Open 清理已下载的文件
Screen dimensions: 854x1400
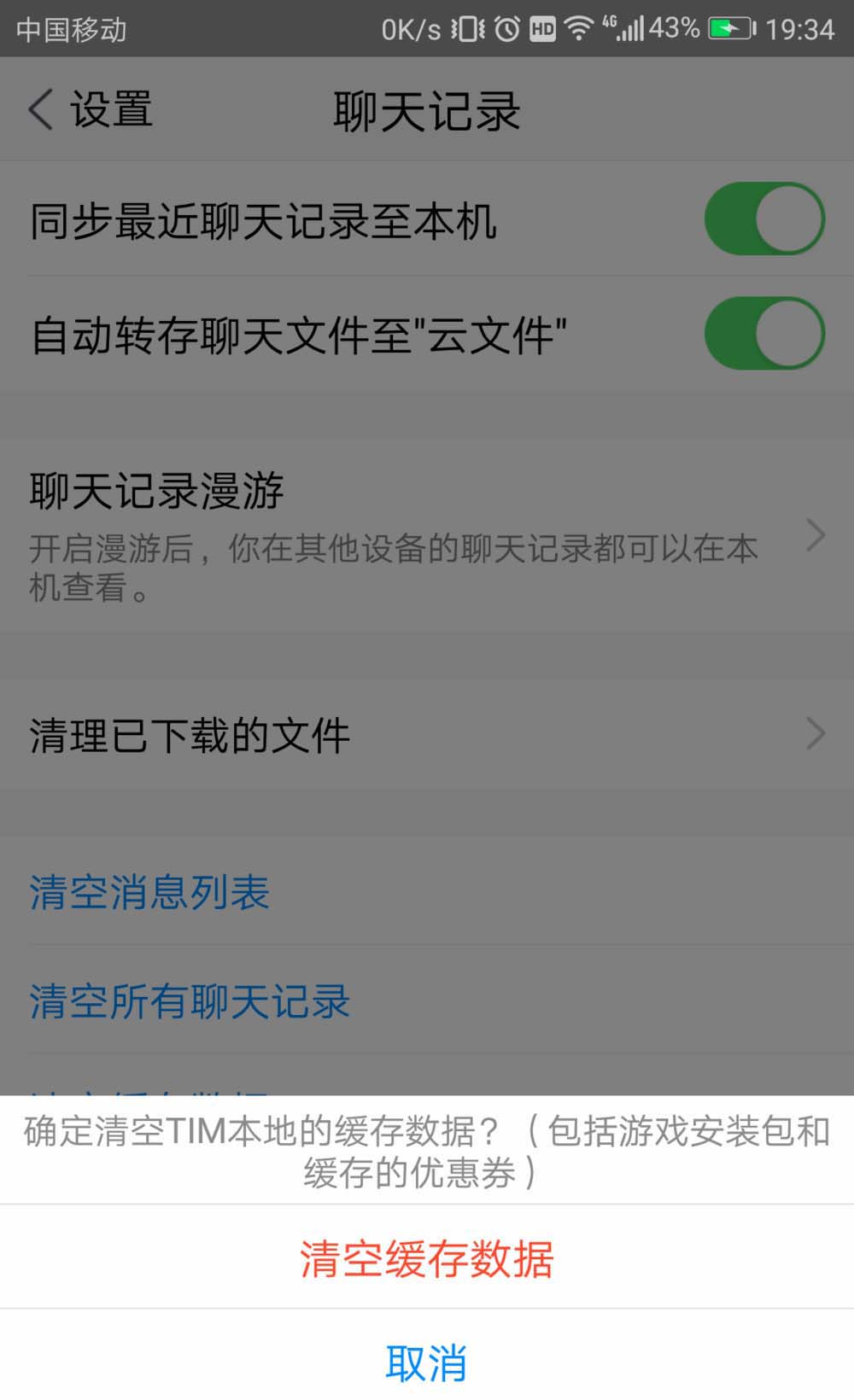tap(427, 735)
